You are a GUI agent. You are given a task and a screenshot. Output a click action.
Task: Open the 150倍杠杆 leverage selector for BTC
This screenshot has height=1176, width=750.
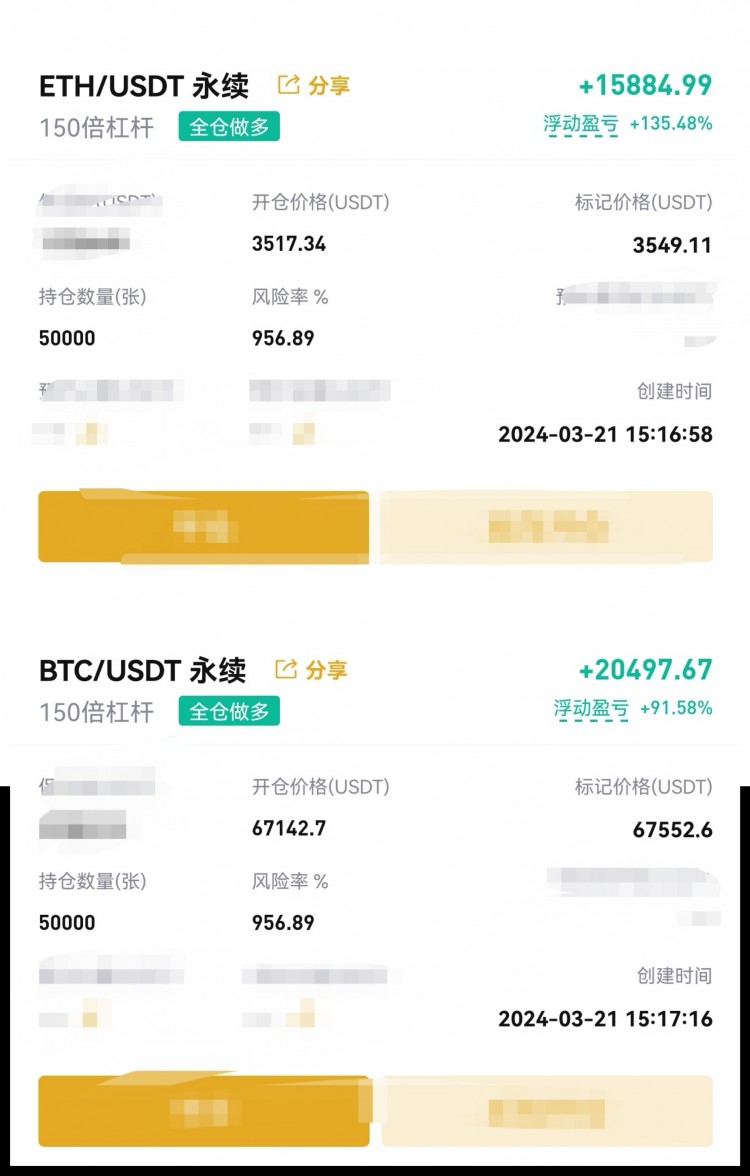(x=96, y=712)
